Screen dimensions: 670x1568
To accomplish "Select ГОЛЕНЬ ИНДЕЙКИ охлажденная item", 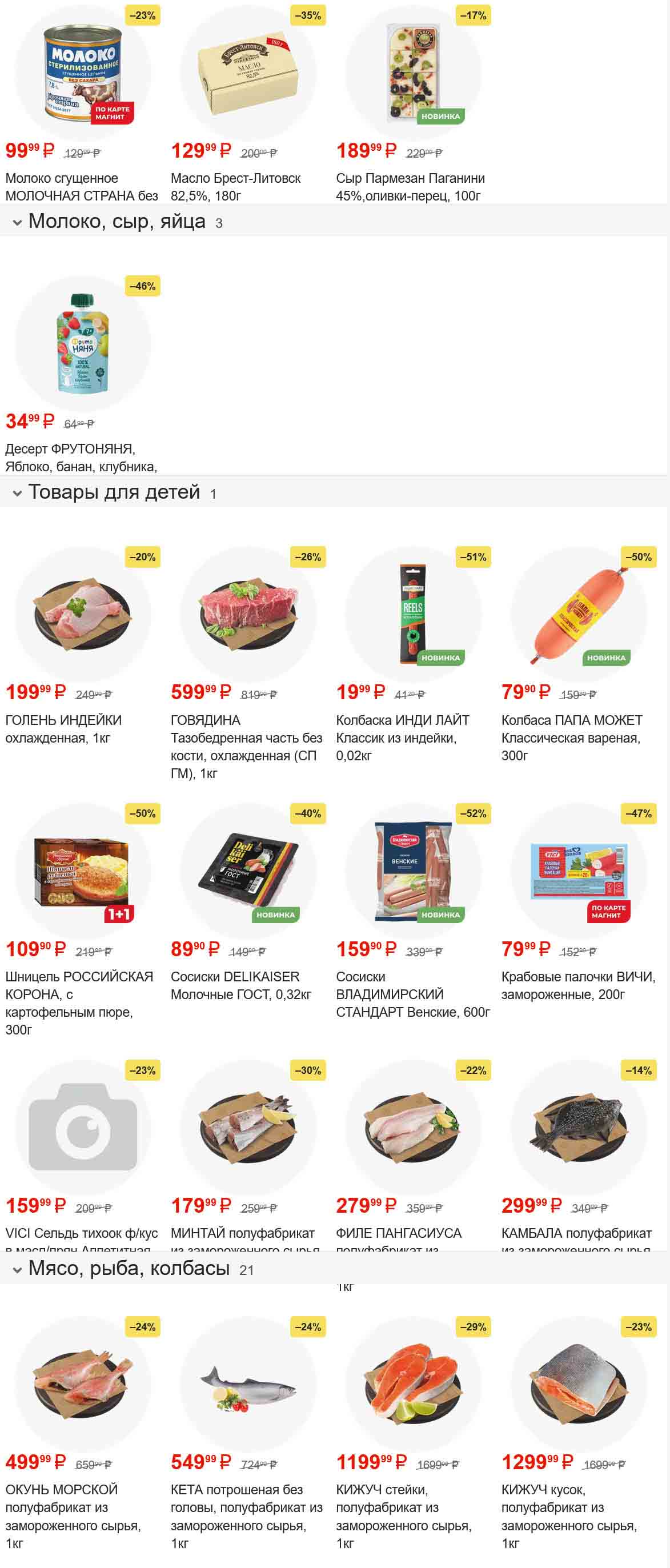I will click(82, 615).
